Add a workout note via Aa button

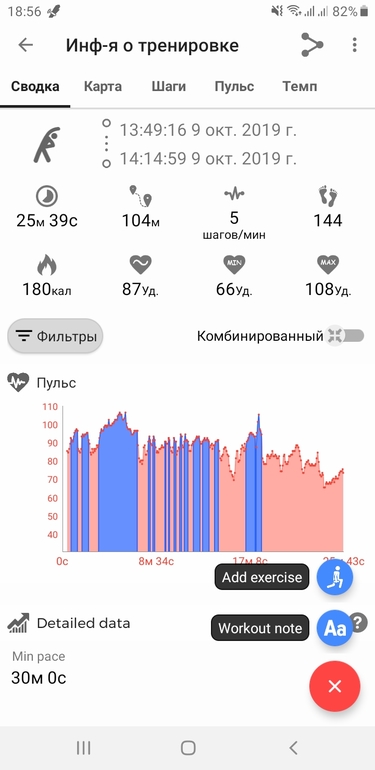tap(335, 628)
